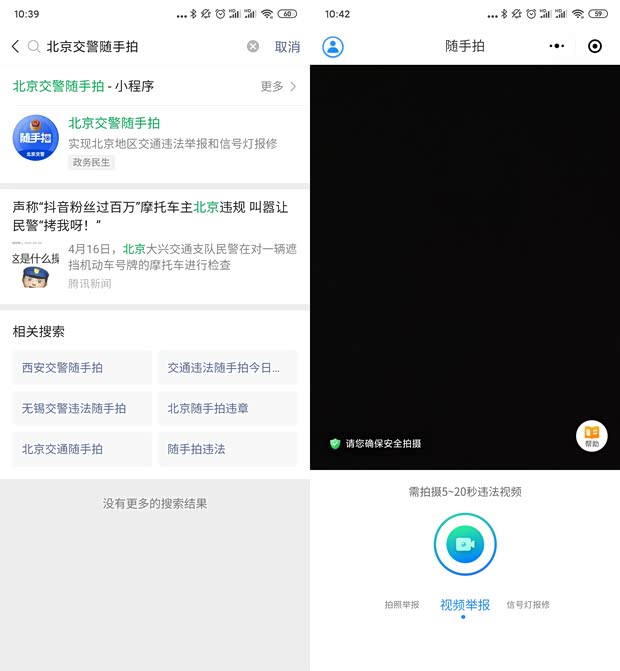This screenshot has width=620, height=671.
Task: Switch to the 拍照举报 tab
Action: (402, 605)
